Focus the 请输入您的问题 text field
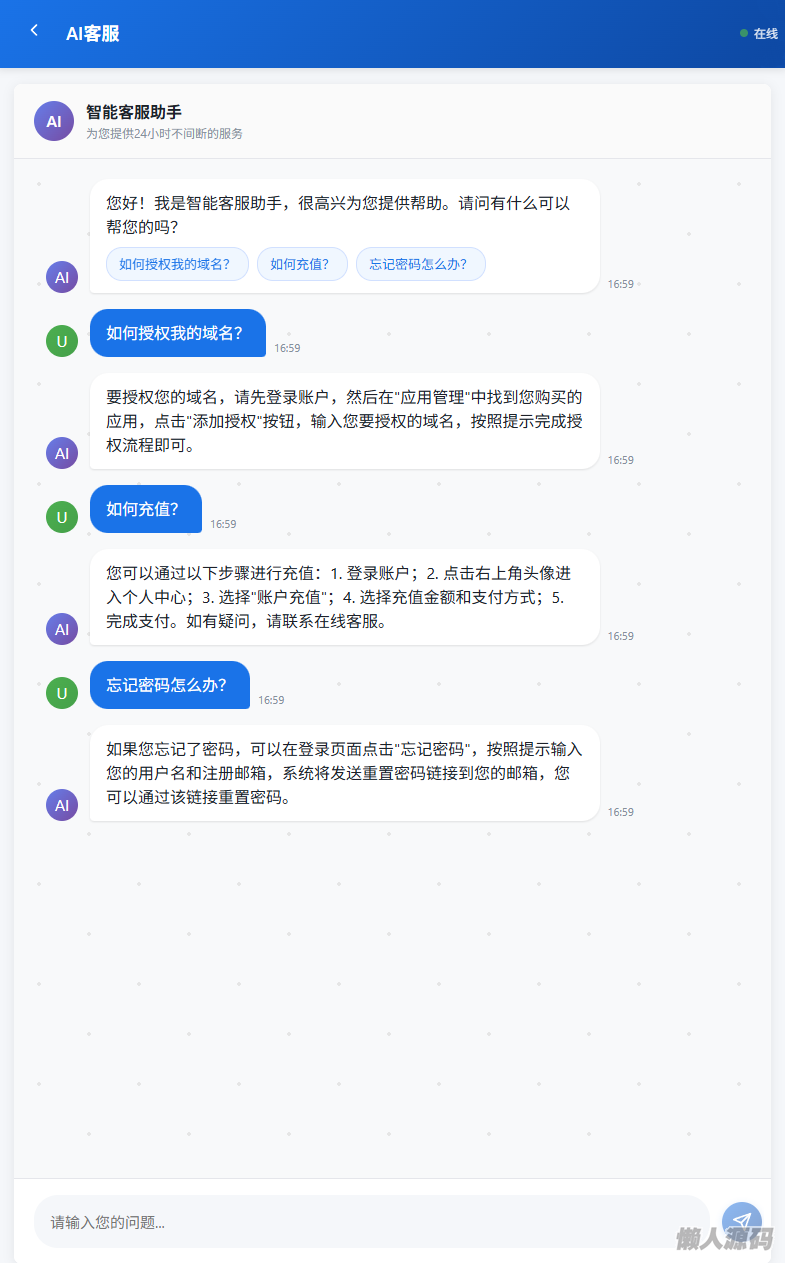Screen dimensions: 785x1263 click(x=370, y=1222)
